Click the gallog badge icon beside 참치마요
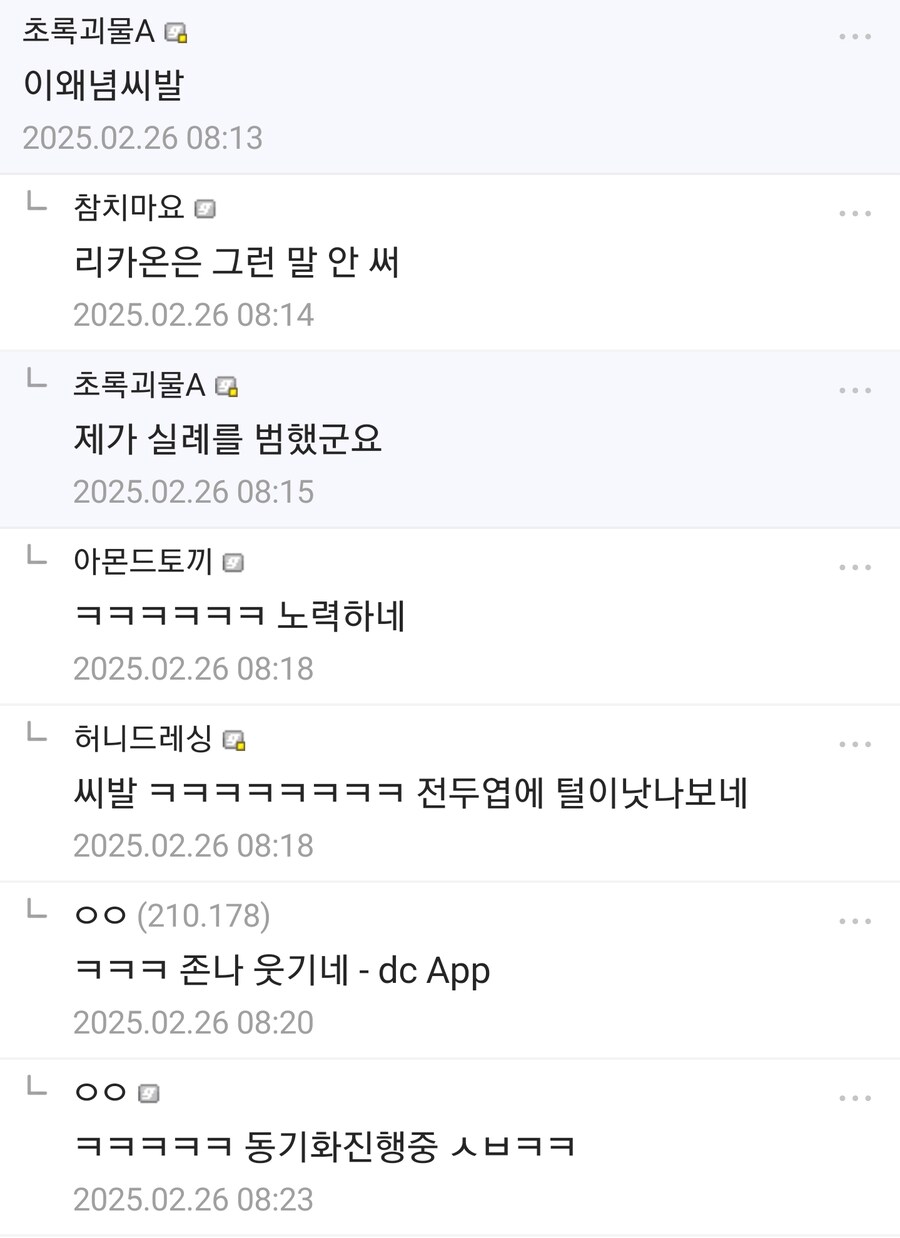This screenshot has width=900, height=1238. click(208, 210)
